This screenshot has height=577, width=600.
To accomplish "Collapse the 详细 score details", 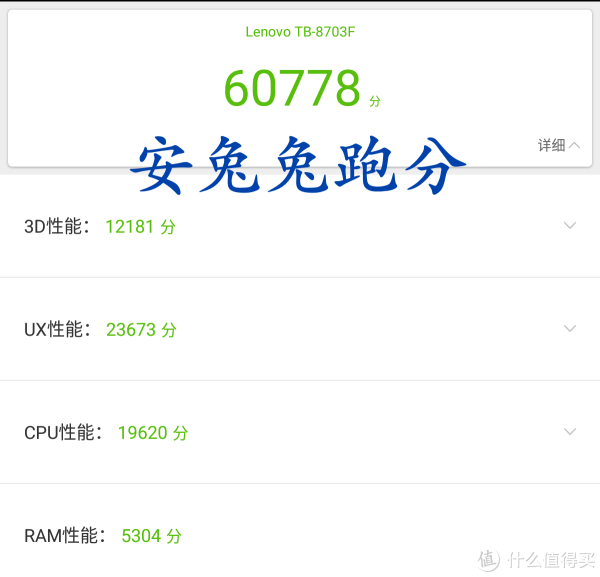I will (559, 145).
